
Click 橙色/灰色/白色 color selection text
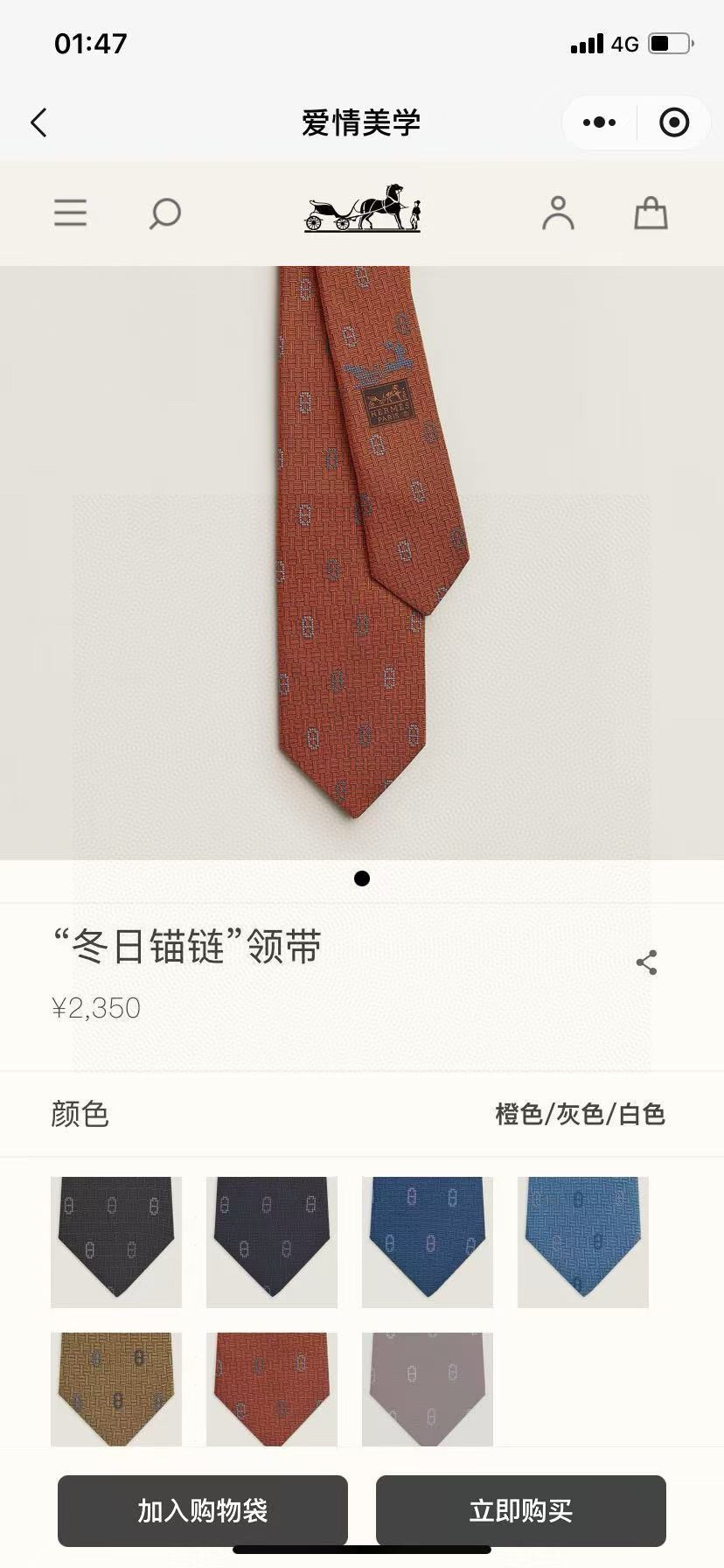point(581,1115)
